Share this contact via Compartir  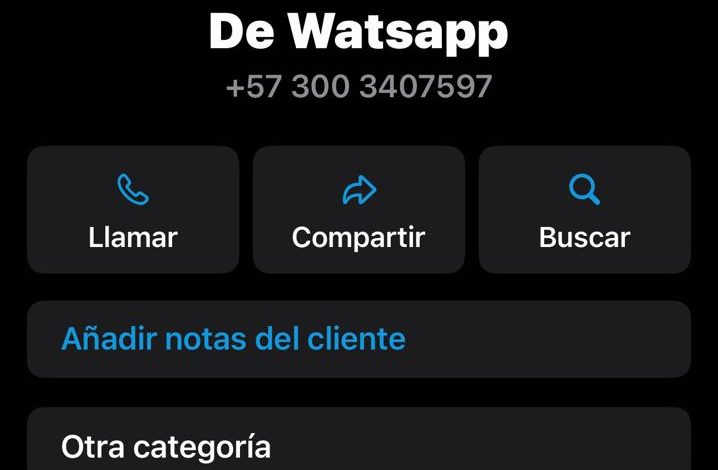coord(358,210)
